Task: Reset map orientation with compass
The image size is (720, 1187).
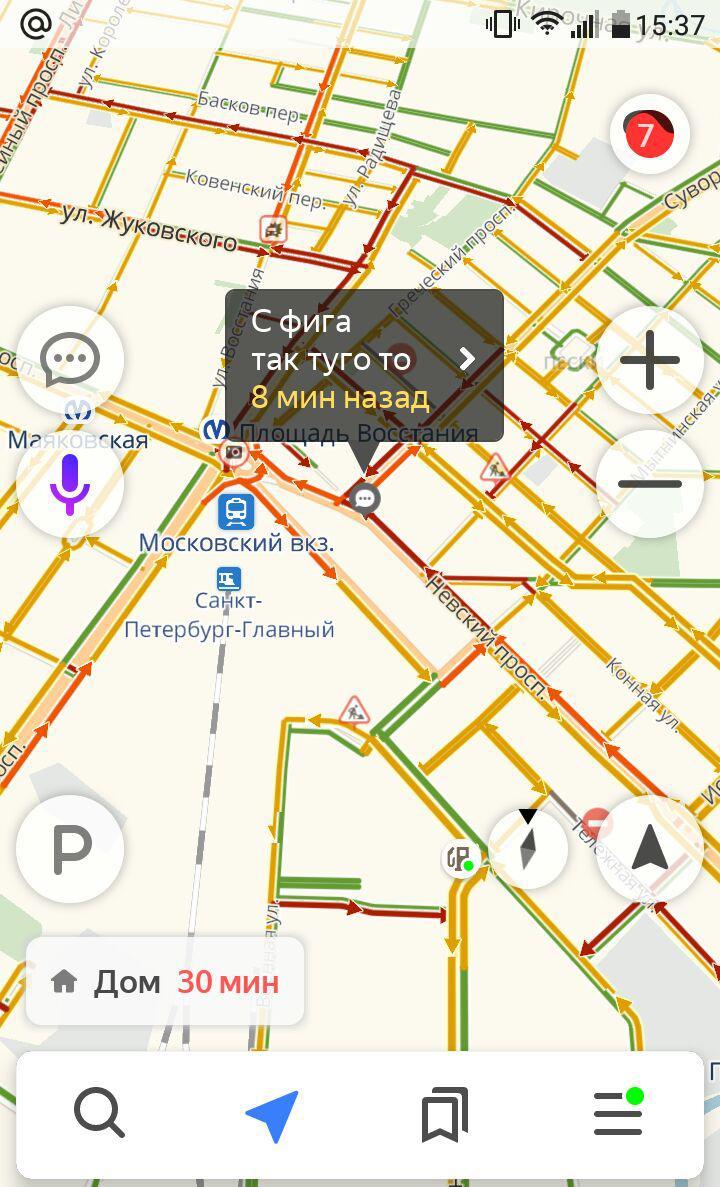Action: click(x=528, y=849)
